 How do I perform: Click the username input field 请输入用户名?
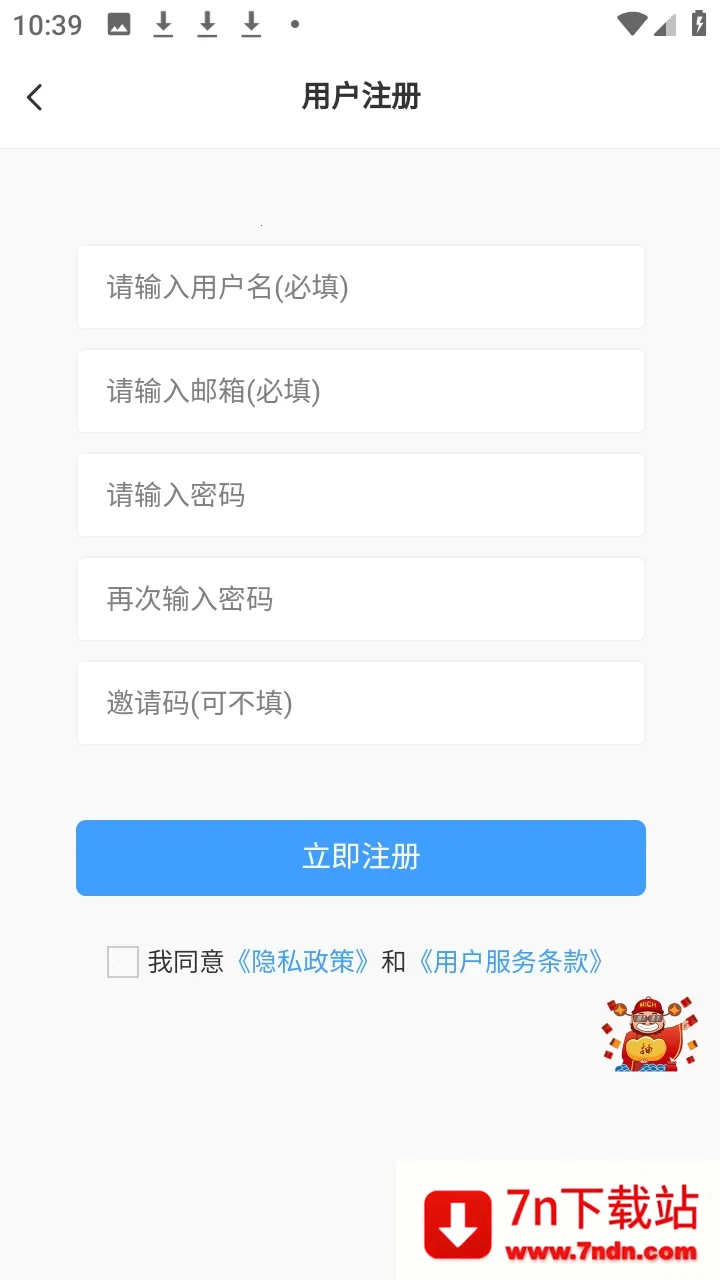pyautogui.click(x=360, y=287)
